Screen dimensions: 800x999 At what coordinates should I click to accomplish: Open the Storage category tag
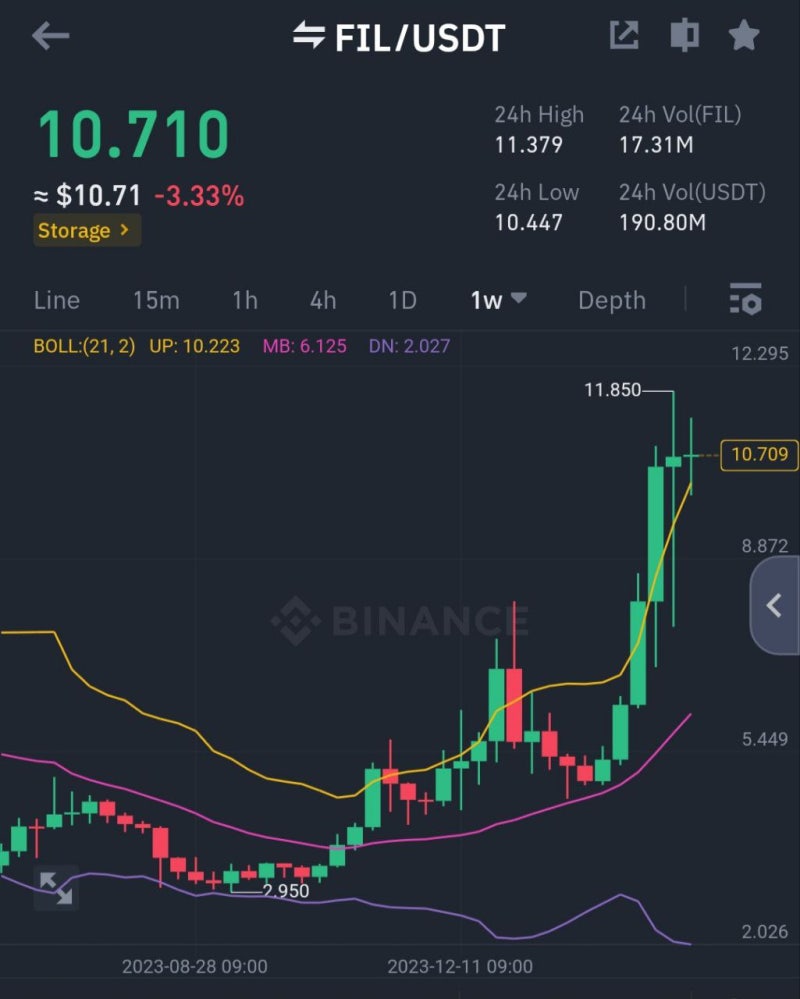tap(86, 230)
